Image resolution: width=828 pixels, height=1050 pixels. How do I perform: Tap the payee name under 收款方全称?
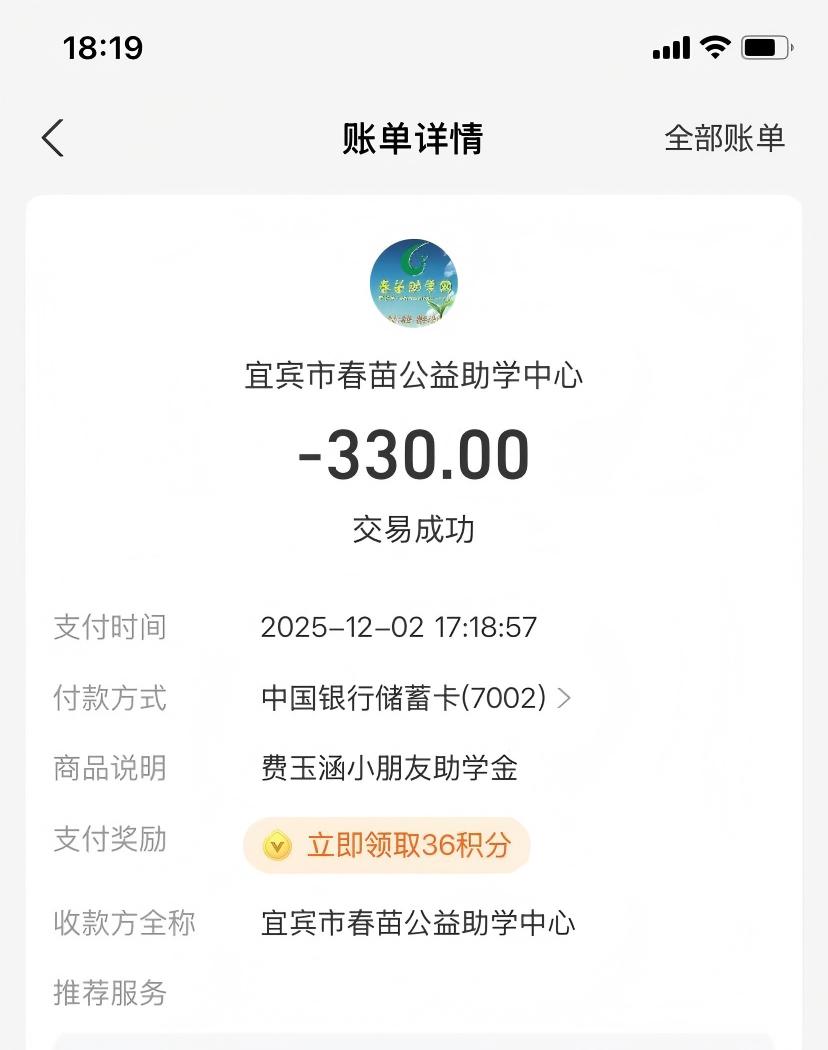tap(416, 924)
